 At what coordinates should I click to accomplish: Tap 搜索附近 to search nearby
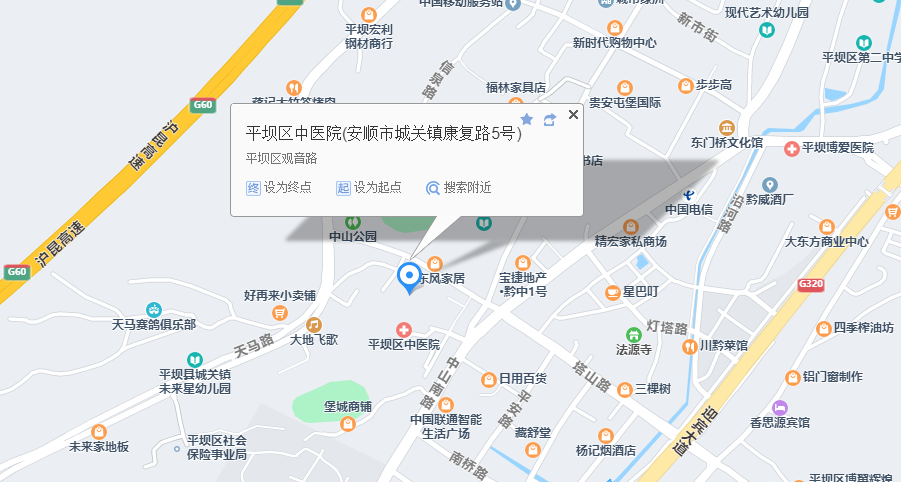coord(458,187)
